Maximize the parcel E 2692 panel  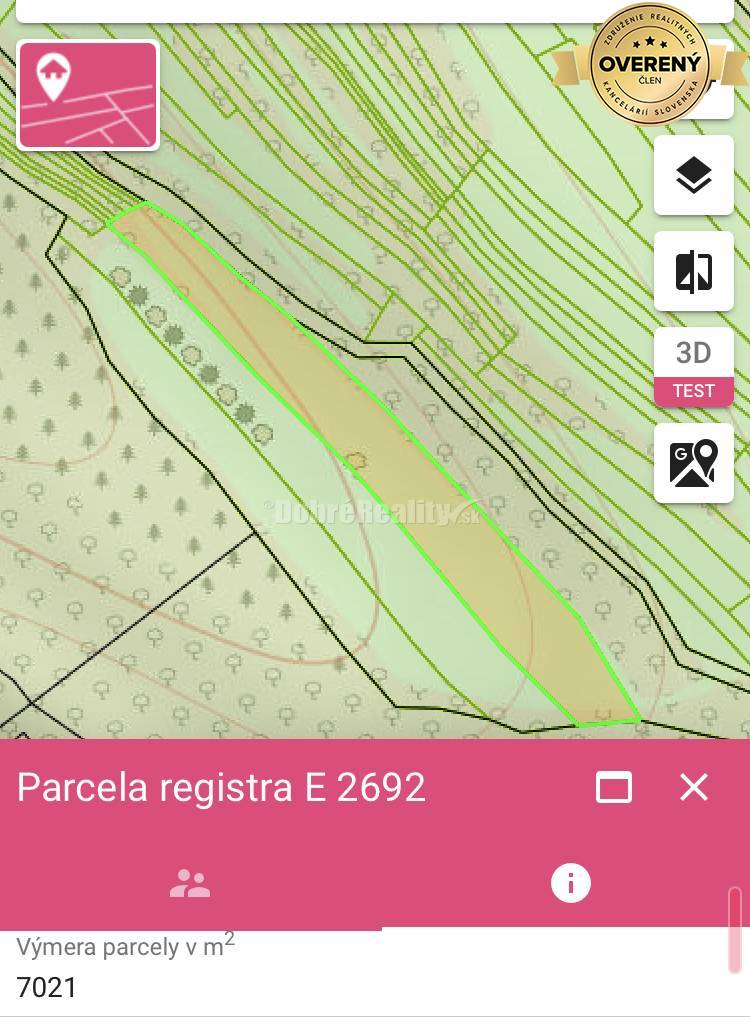click(x=613, y=787)
